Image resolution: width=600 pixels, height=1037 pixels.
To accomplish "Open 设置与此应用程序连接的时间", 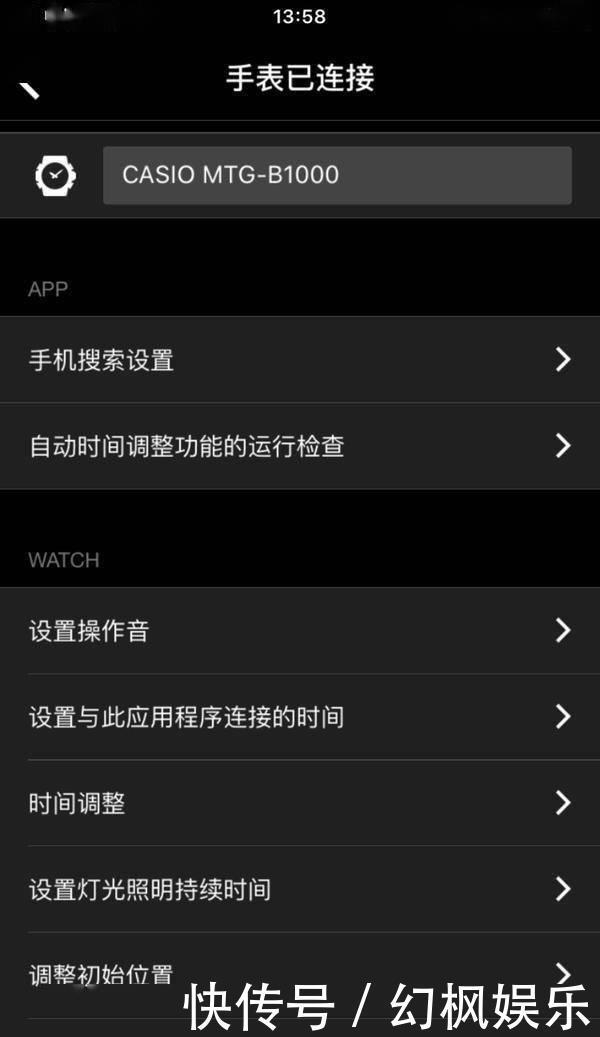I will [x=300, y=717].
